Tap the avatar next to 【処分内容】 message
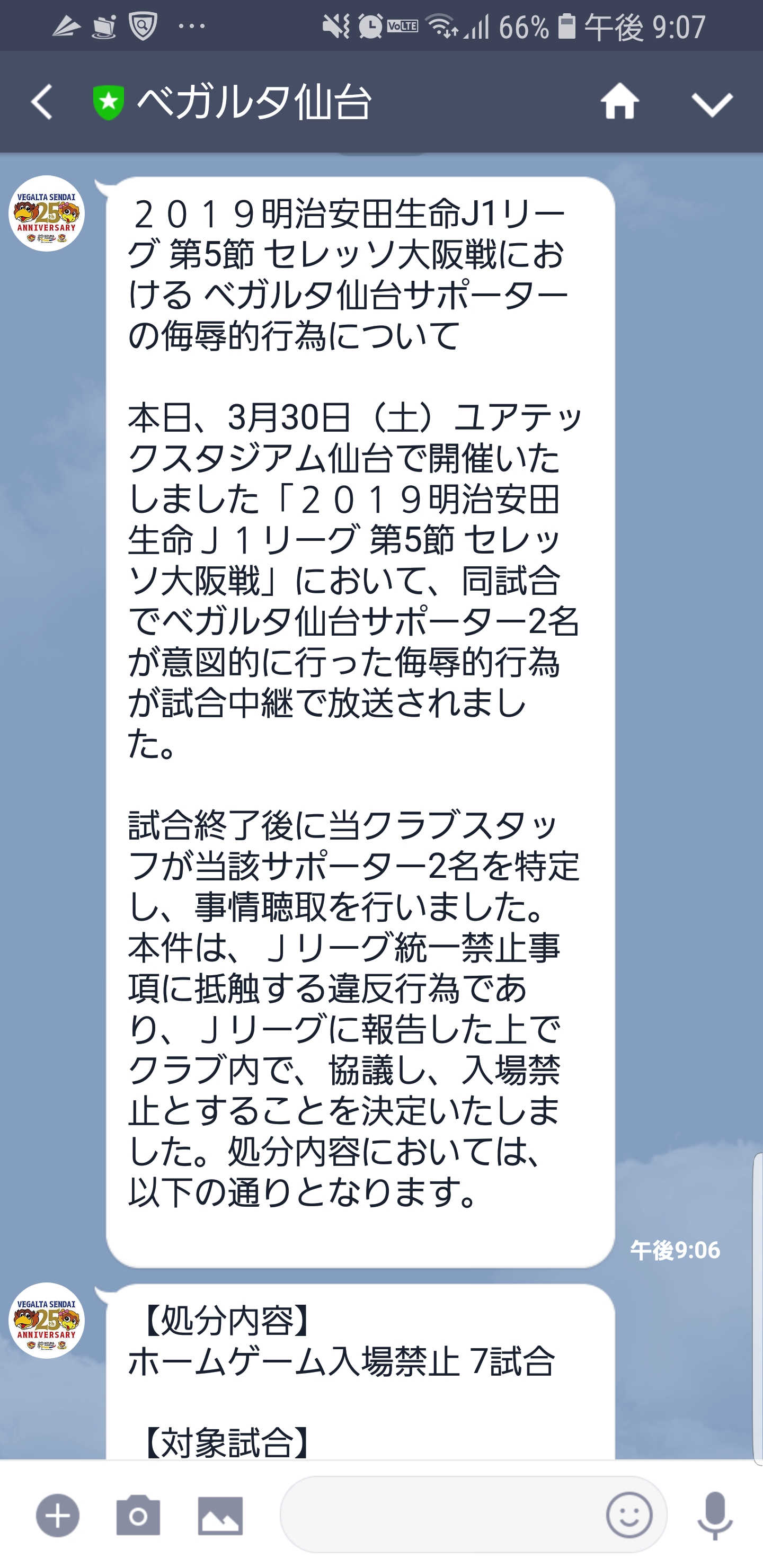This screenshot has height=1568, width=763. coord(46,1321)
